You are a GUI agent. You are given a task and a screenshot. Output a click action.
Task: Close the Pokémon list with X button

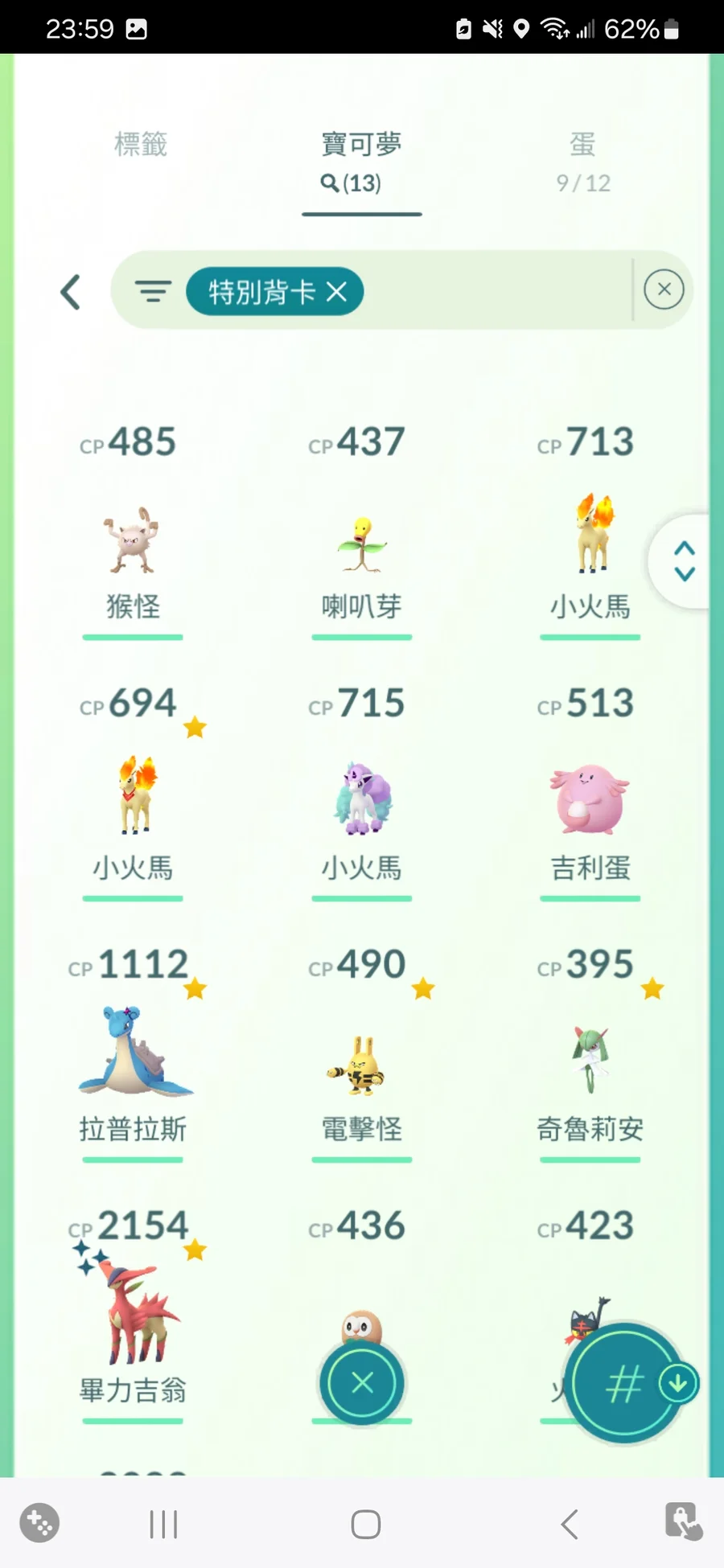click(362, 1382)
